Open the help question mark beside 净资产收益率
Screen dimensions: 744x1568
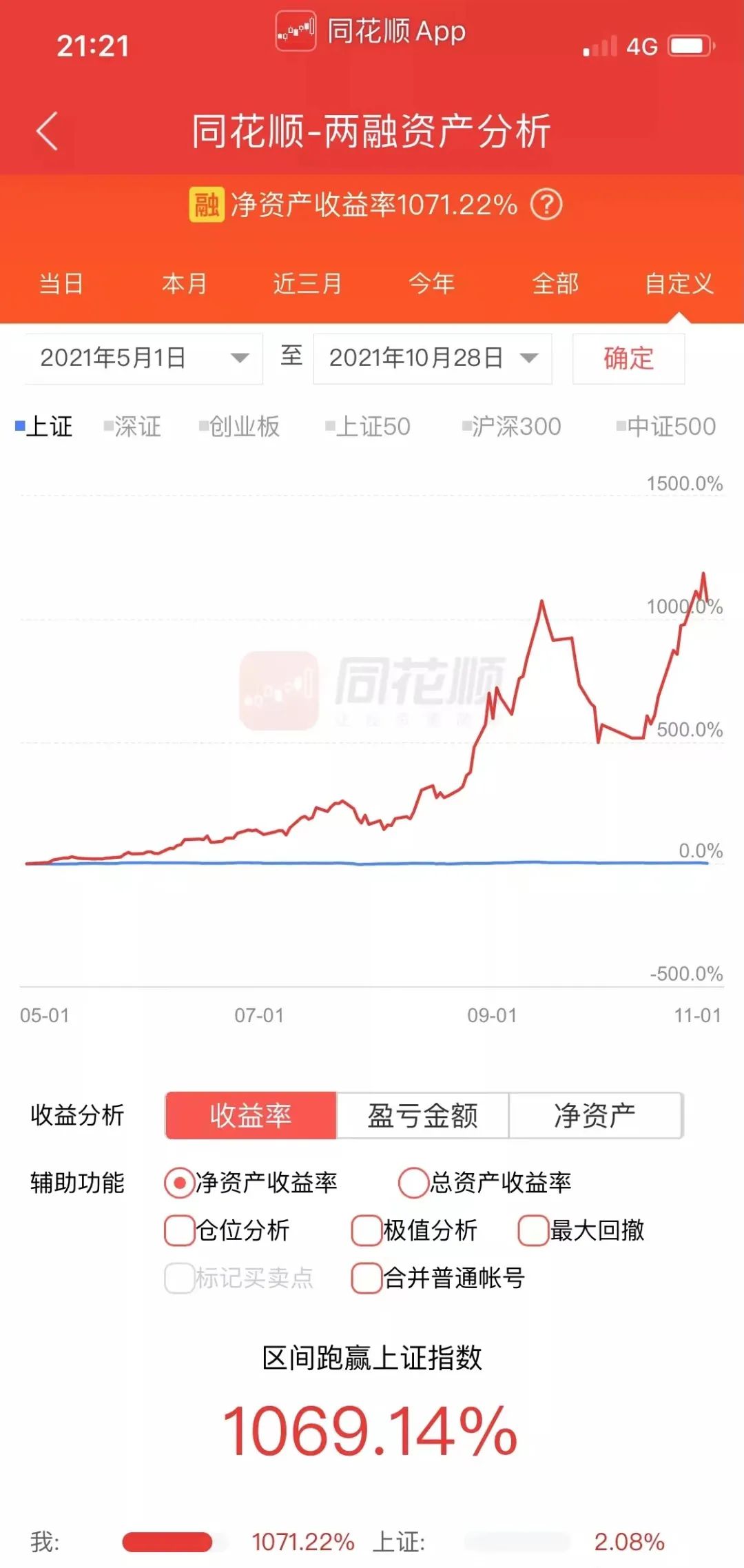(546, 205)
